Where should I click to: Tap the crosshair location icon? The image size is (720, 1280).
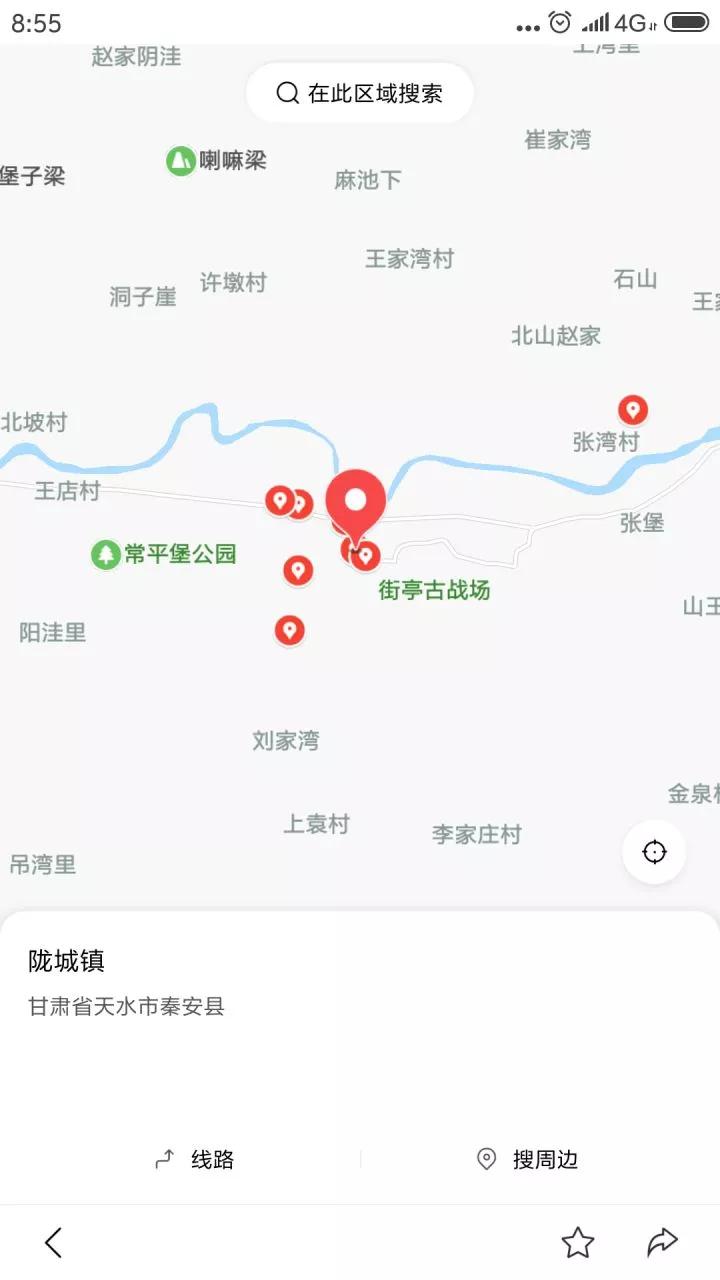(654, 851)
